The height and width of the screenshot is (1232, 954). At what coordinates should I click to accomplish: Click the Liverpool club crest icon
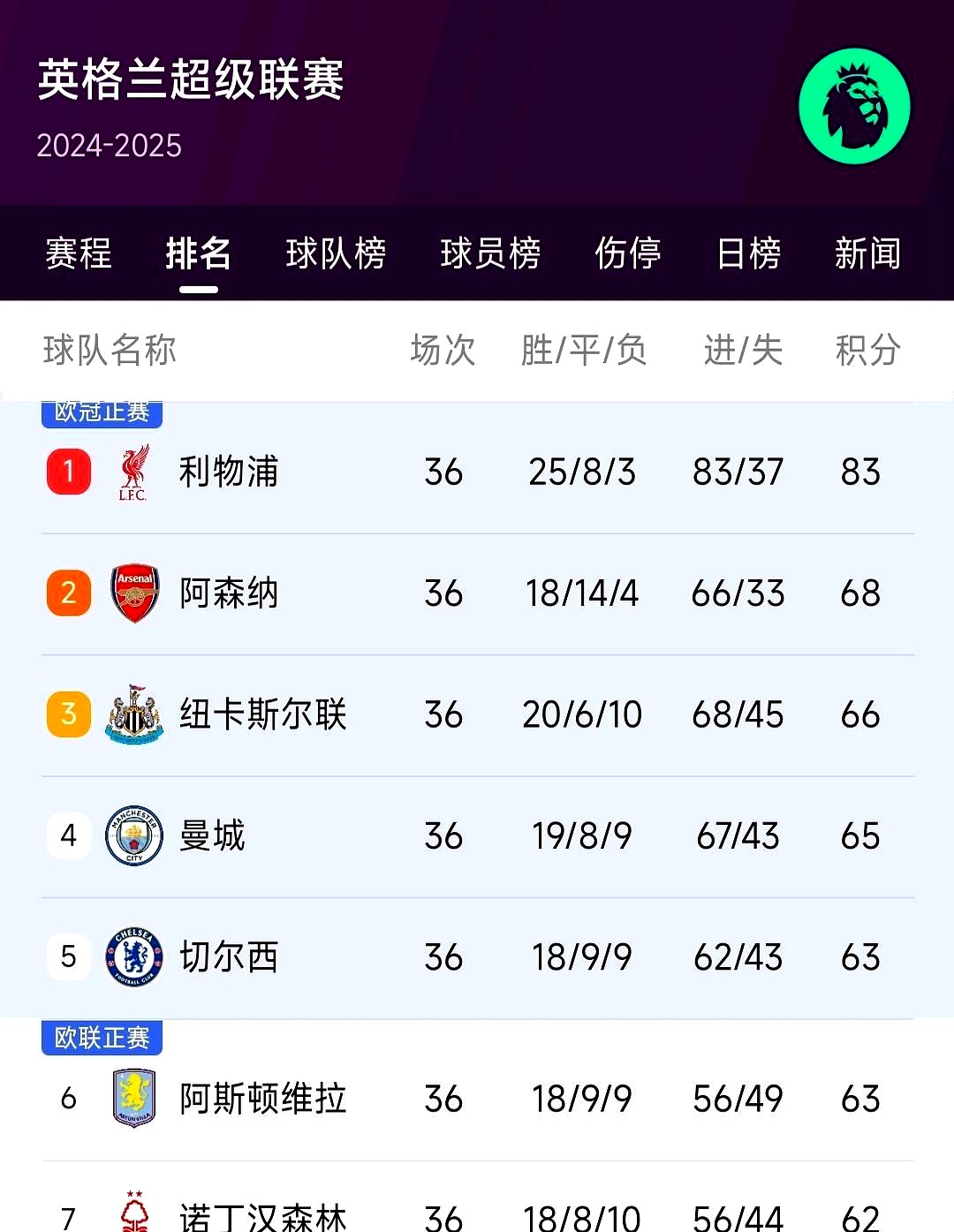pyautogui.click(x=134, y=472)
